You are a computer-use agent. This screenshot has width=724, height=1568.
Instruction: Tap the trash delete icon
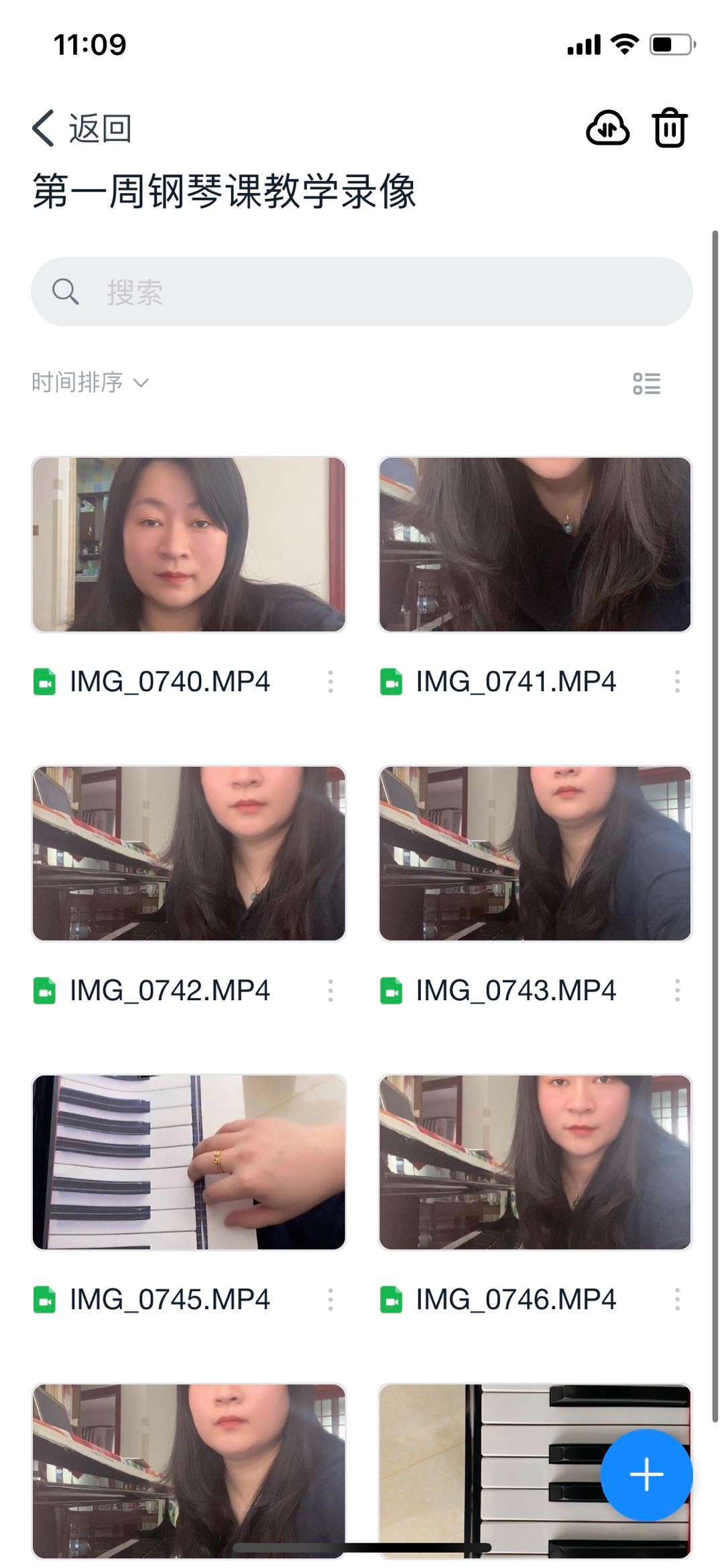coord(670,128)
